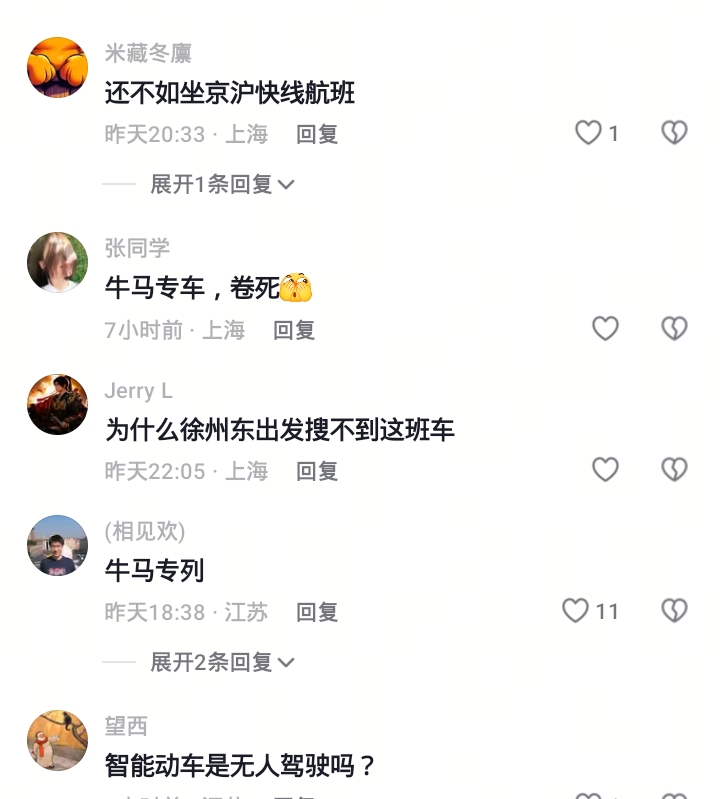Dislike Jerry L's comment
The image size is (720, 799).
tap(675, 470)
